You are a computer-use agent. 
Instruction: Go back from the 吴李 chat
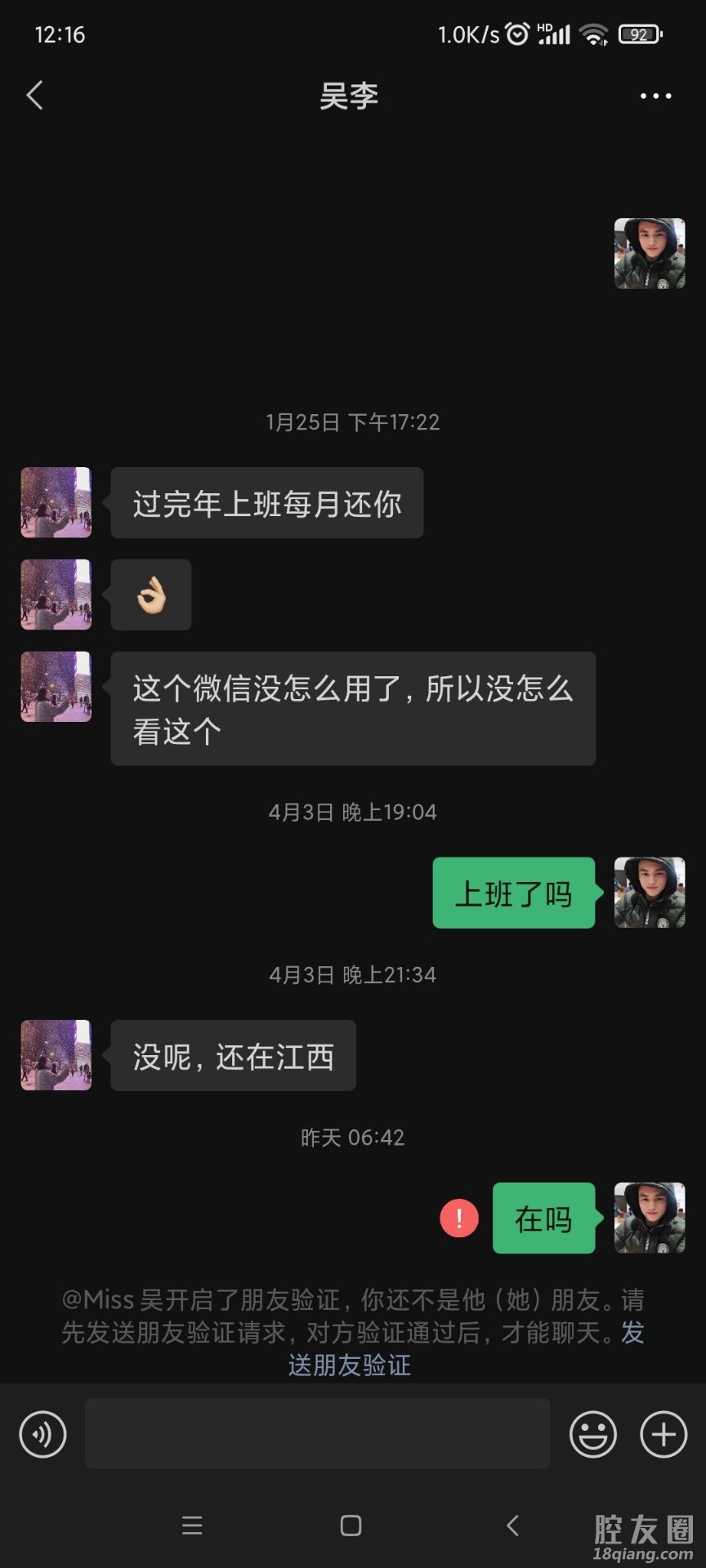(34, 96)
